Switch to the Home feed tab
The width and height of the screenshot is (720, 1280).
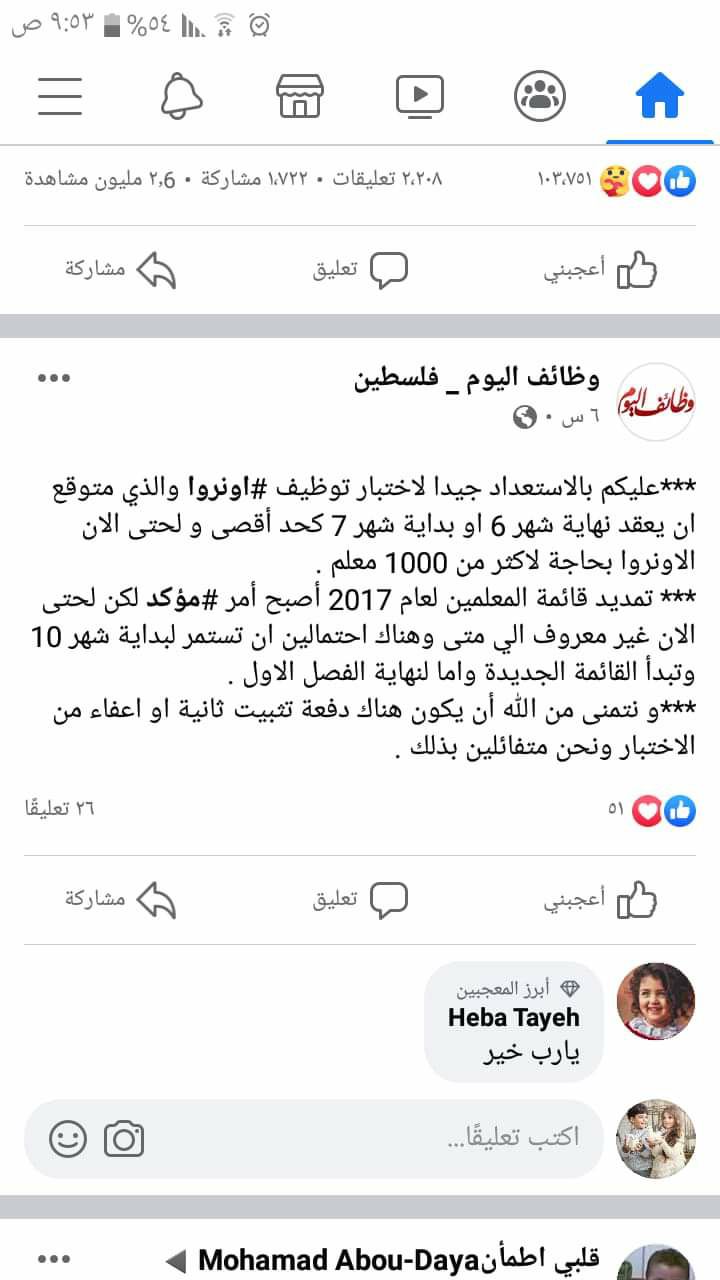coord(659,97)
